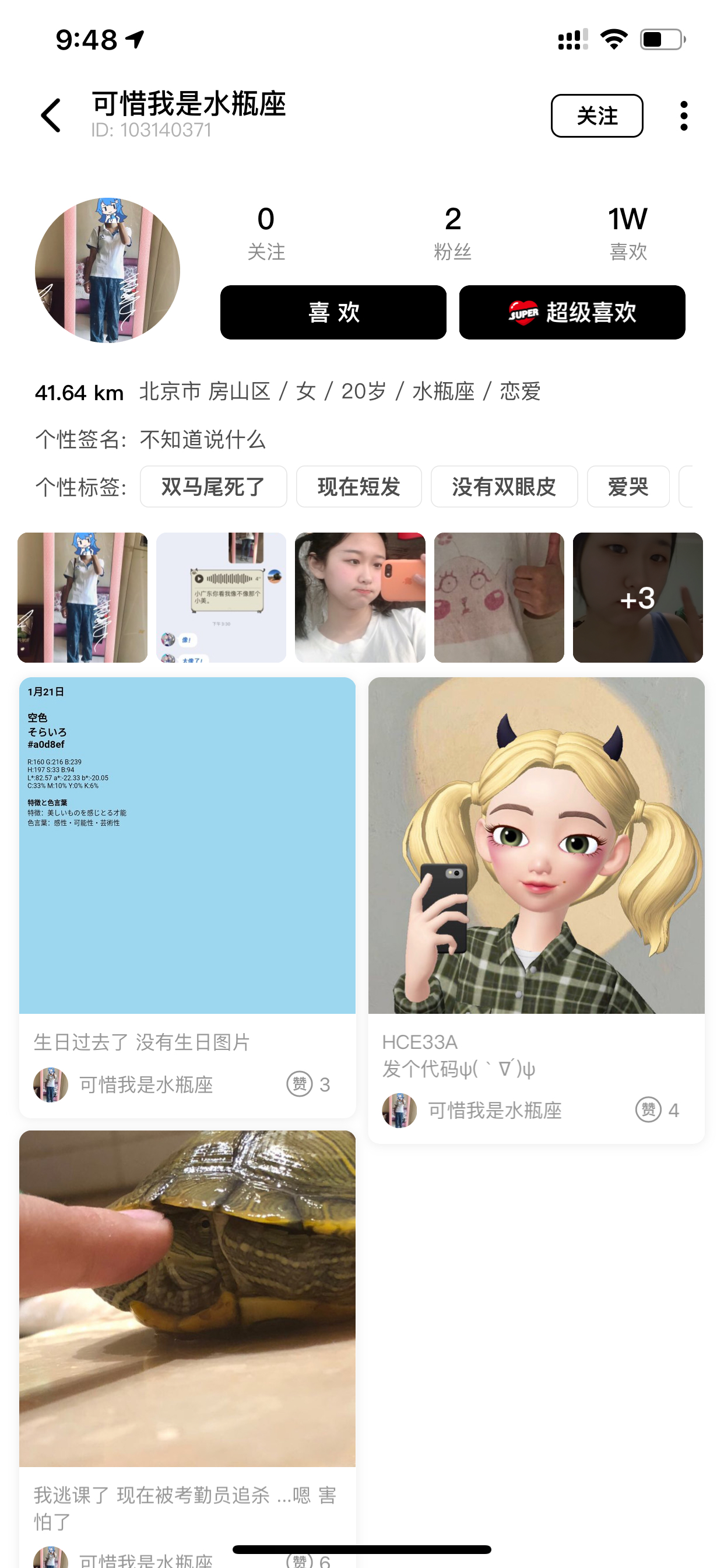This screenshot has width=724, height=1568.
Task: Open the selfie photo with orange phone
Action: coord(360,598)
